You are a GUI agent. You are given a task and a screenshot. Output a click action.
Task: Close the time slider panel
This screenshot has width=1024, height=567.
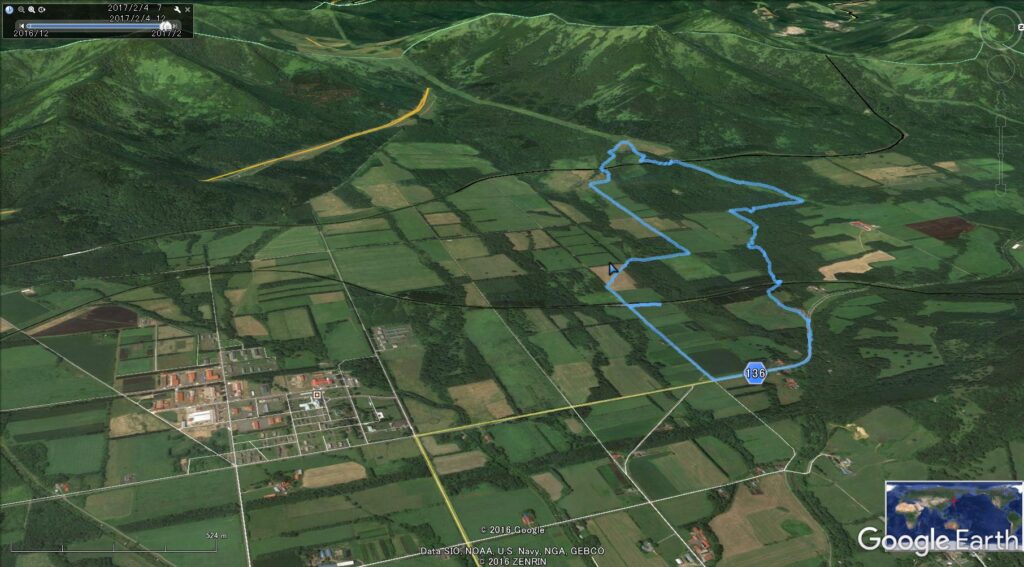click(187, 9)
